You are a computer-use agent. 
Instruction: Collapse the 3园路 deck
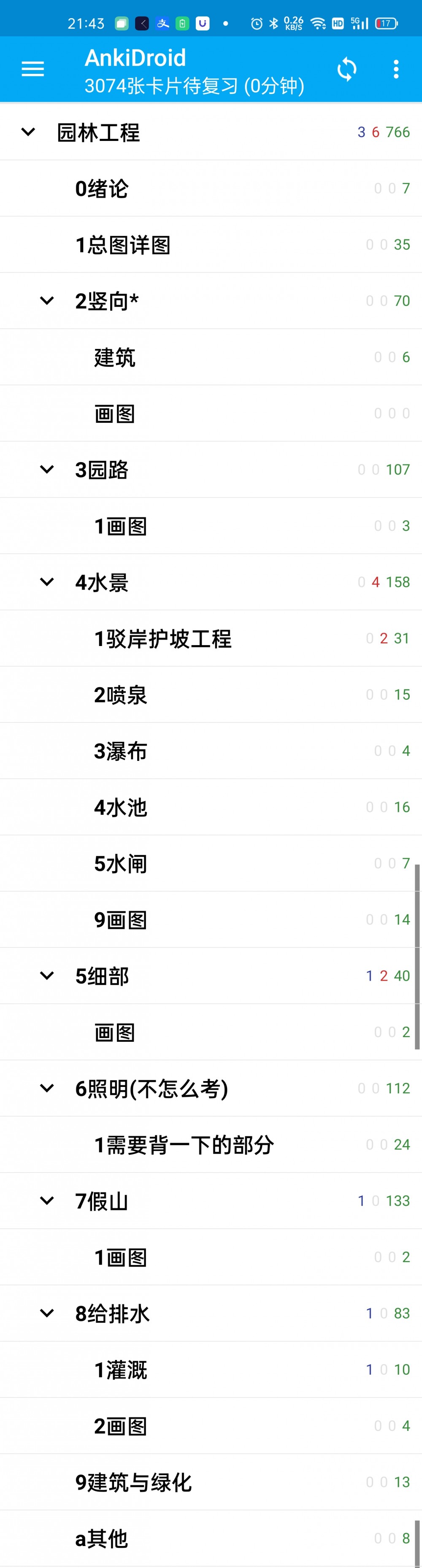point(47,469)
